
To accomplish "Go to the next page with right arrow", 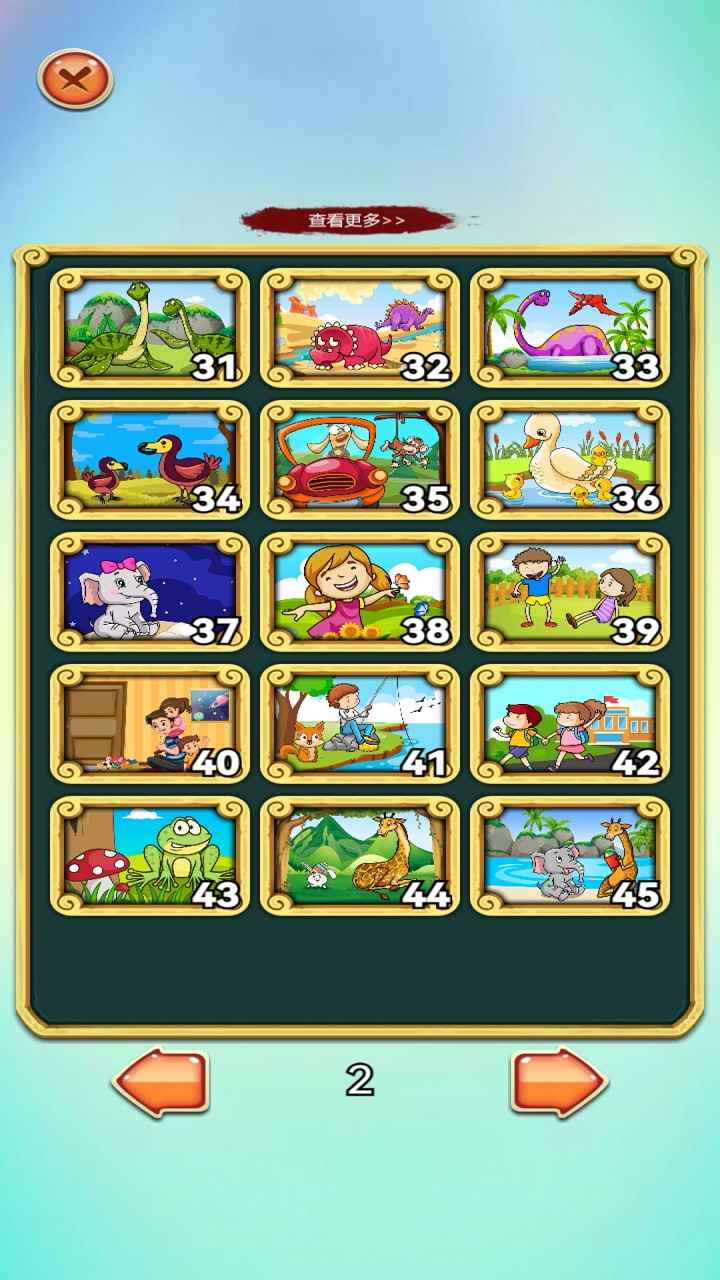I will coord(559,1081).
